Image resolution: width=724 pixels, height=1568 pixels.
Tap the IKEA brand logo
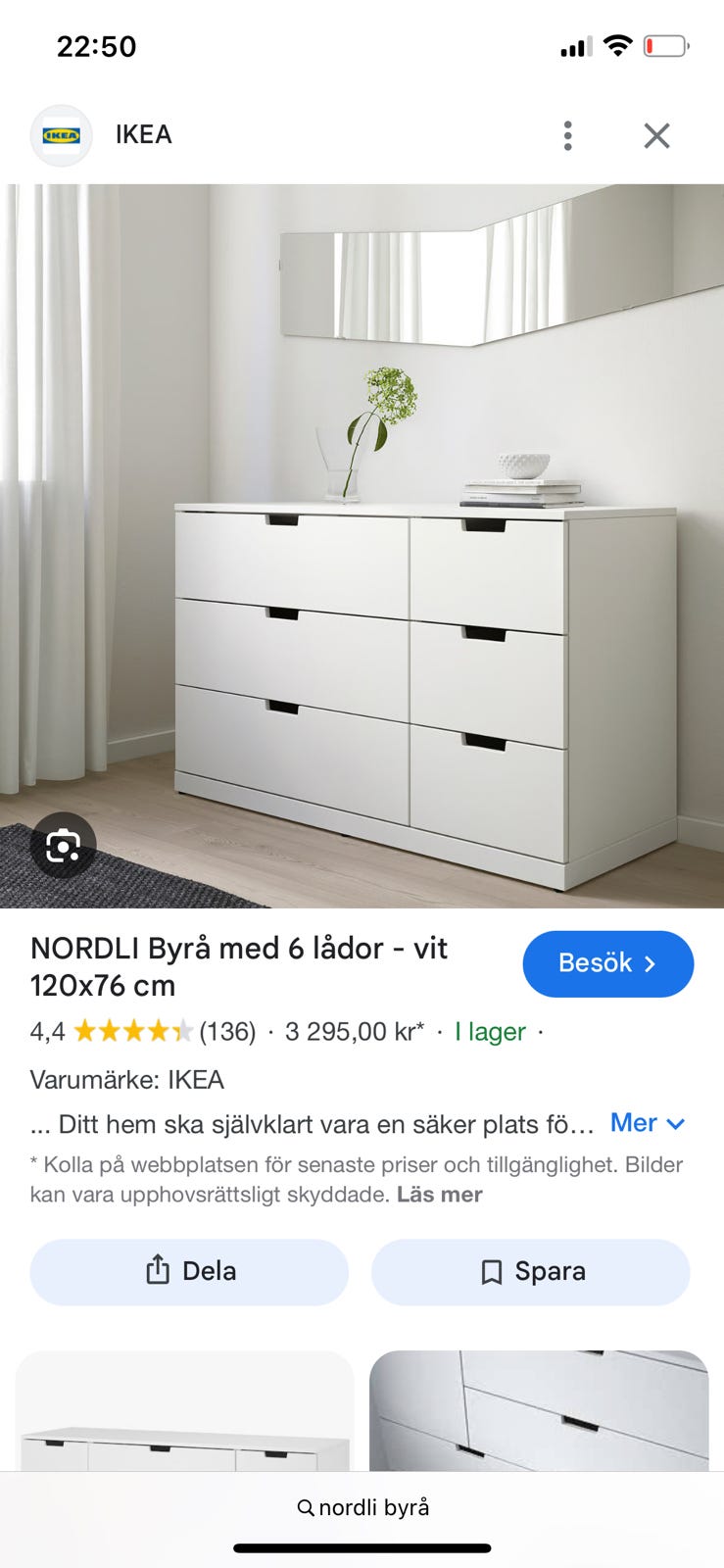(x=61, y=135)
